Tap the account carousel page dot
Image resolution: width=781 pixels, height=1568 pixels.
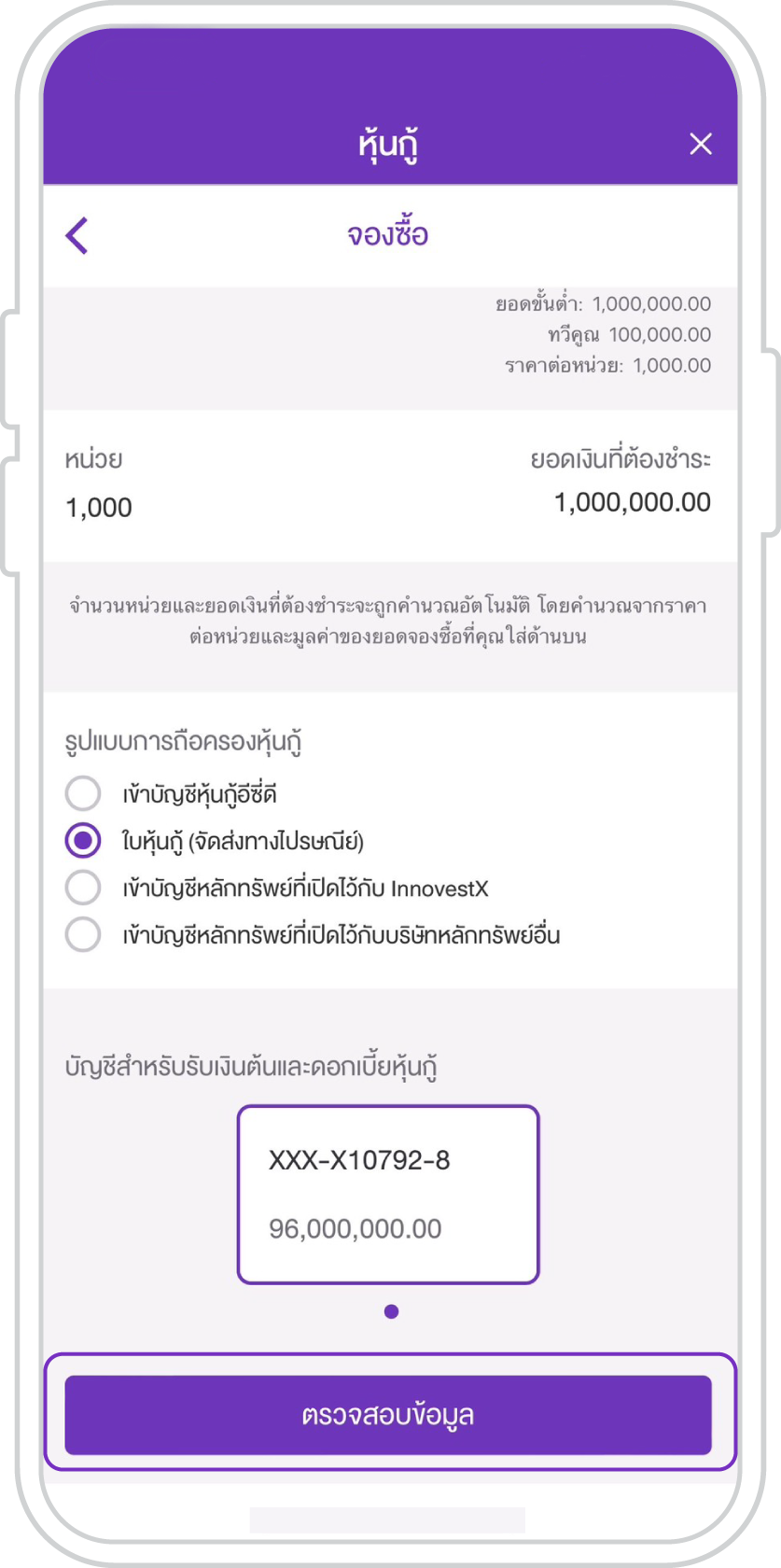pyautogui.click(x=391, y=1311)
